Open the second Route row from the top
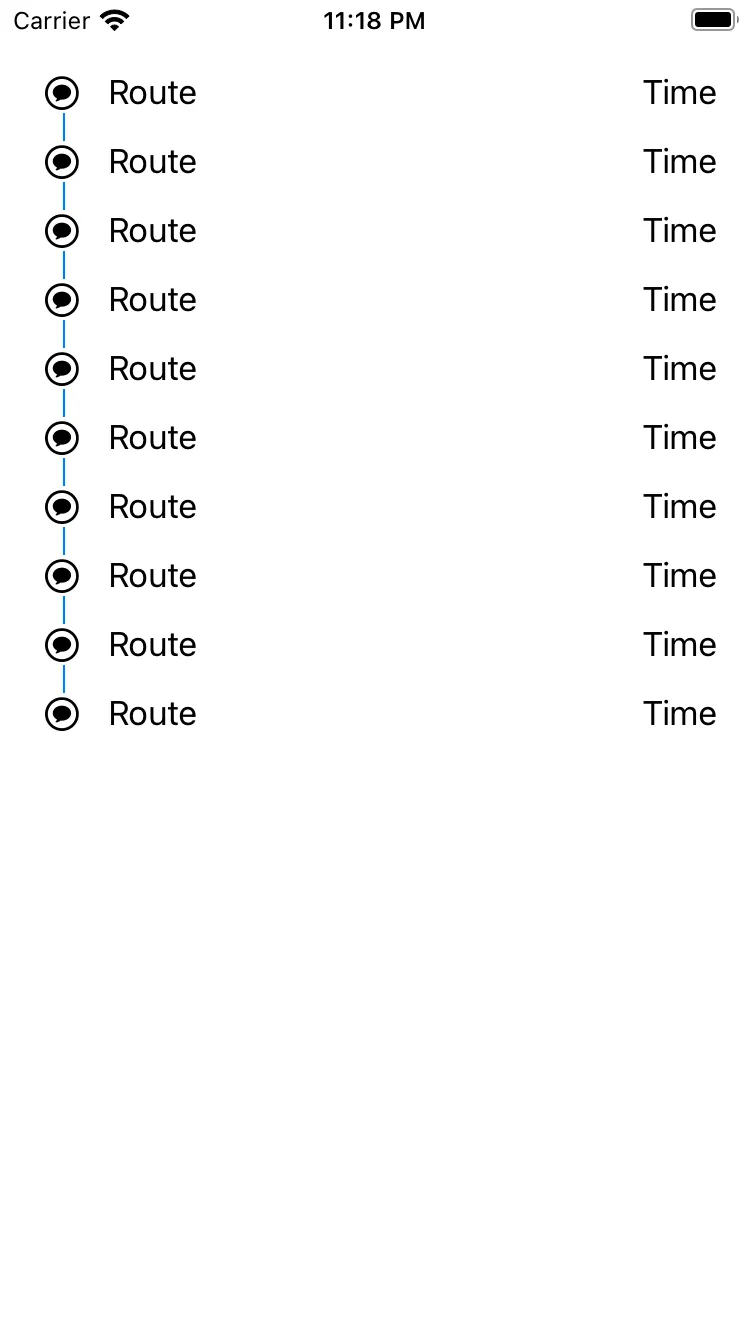Image resolution: width=750 pixels, height=1334 pixels. (152, 162)
